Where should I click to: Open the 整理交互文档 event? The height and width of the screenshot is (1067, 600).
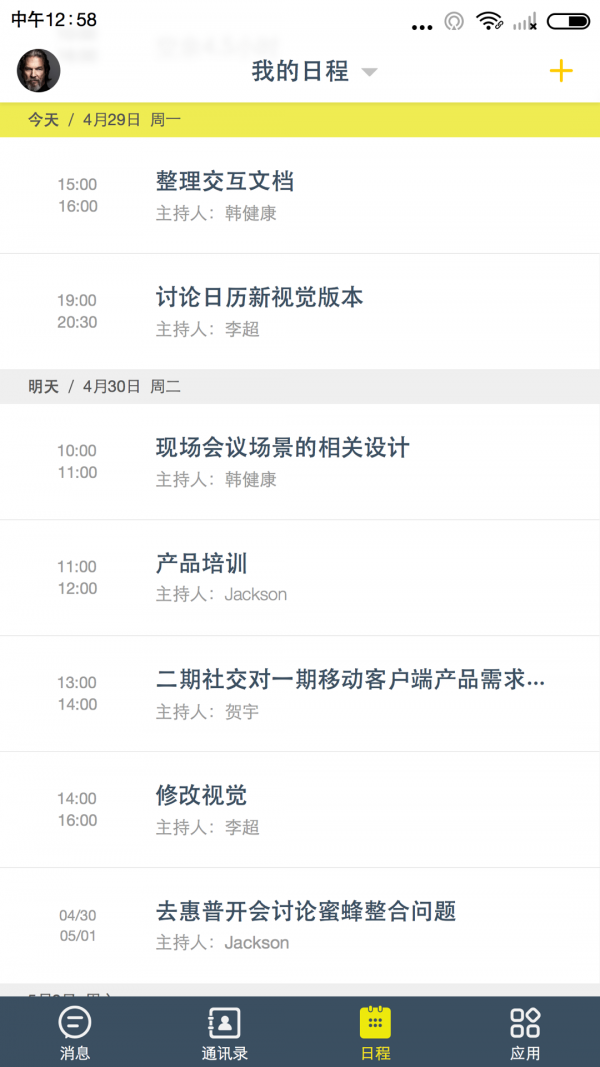[300, 195]
